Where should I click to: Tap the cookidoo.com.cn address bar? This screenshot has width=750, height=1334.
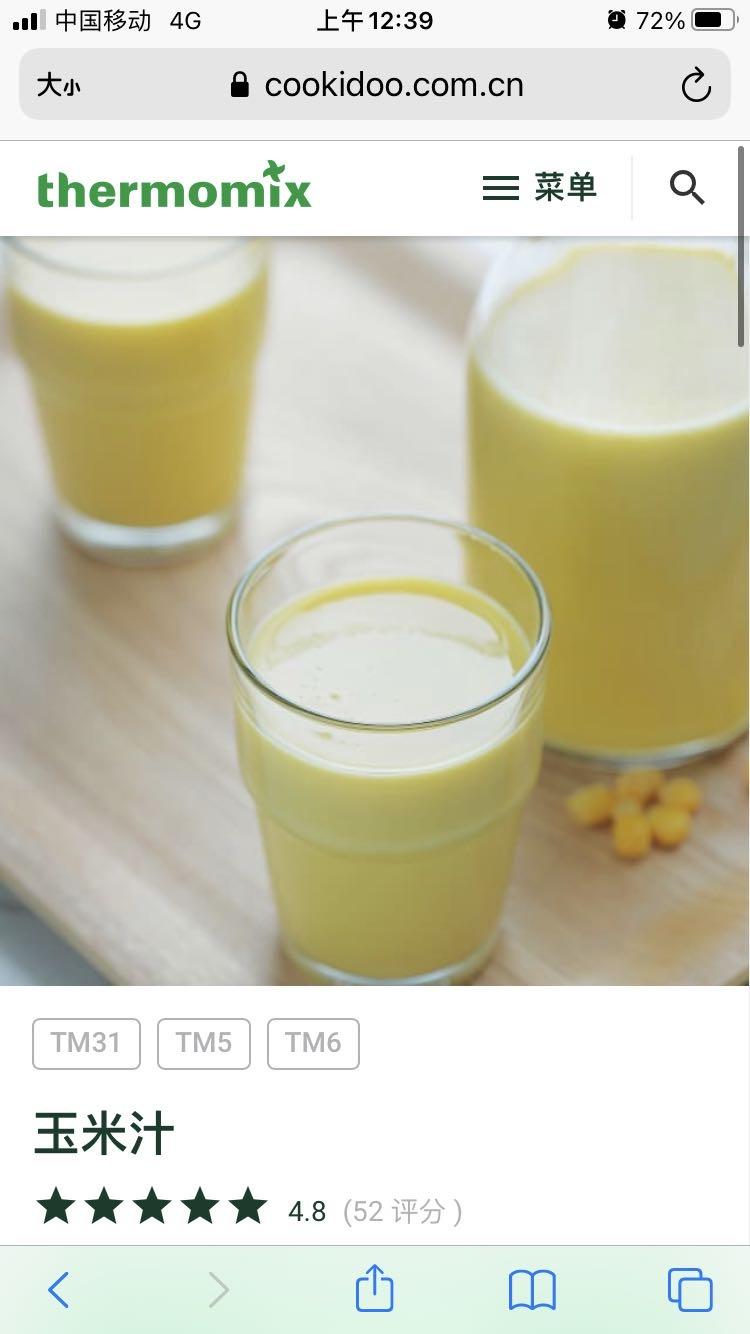[376, 85]
